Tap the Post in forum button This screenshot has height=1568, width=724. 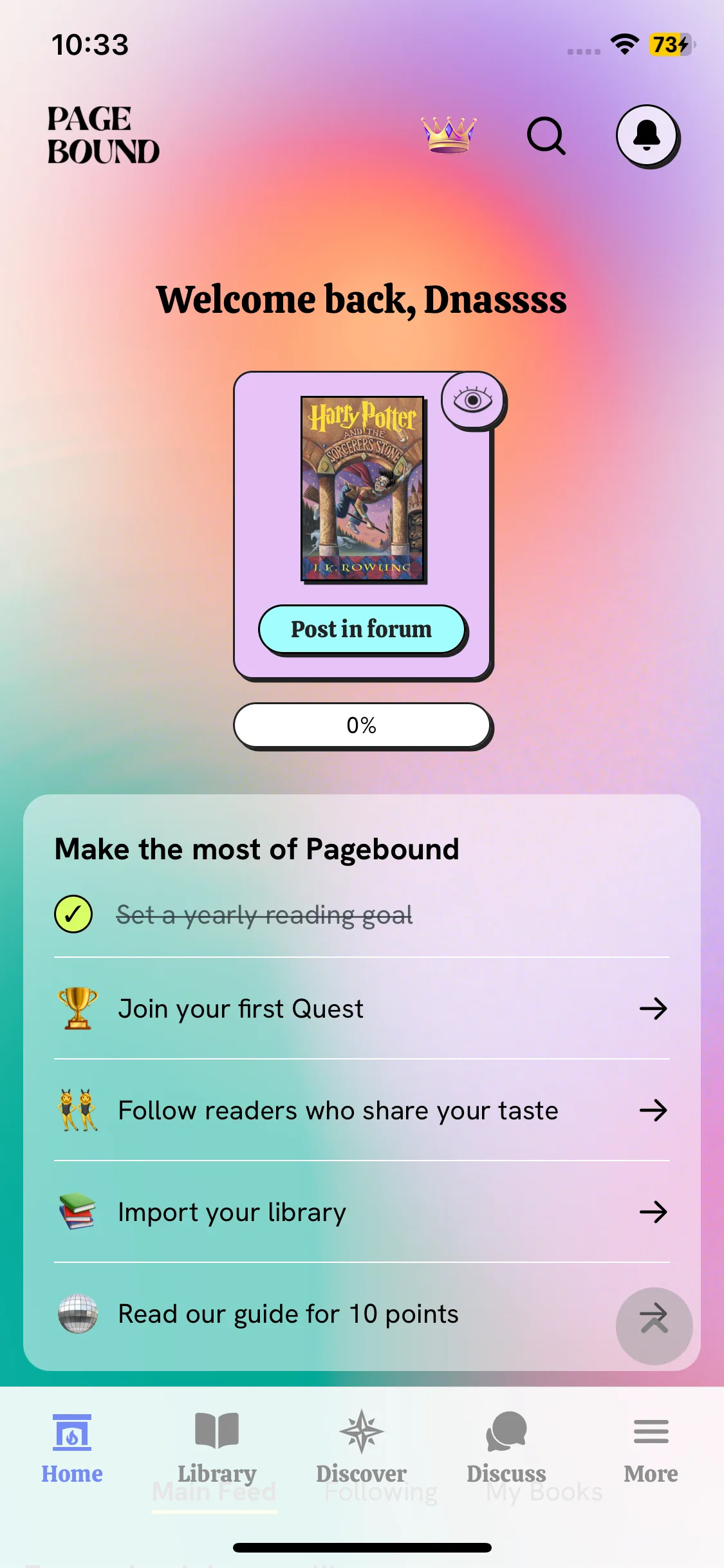click(x=362, y=630)
